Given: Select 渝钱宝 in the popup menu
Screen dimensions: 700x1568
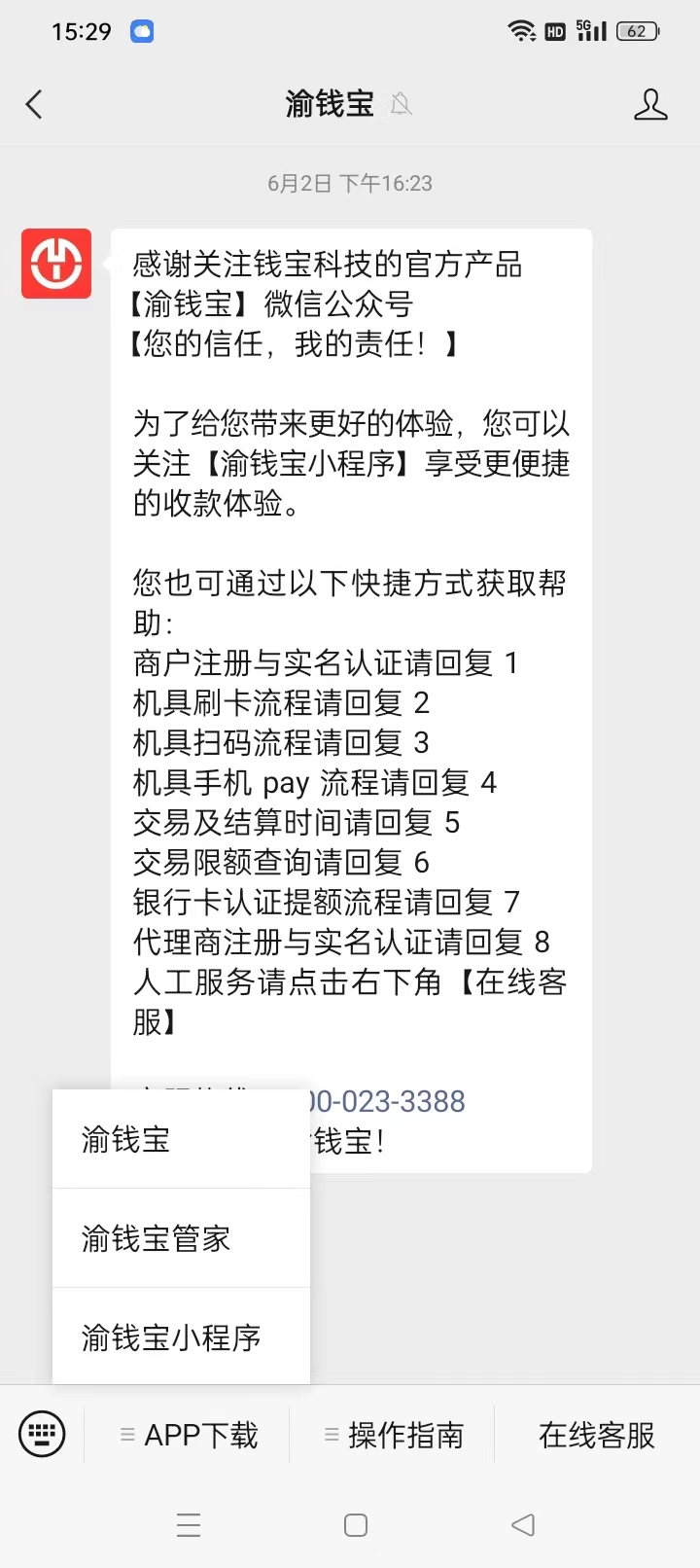Looking at the screenshot, I should [181, 1139].
